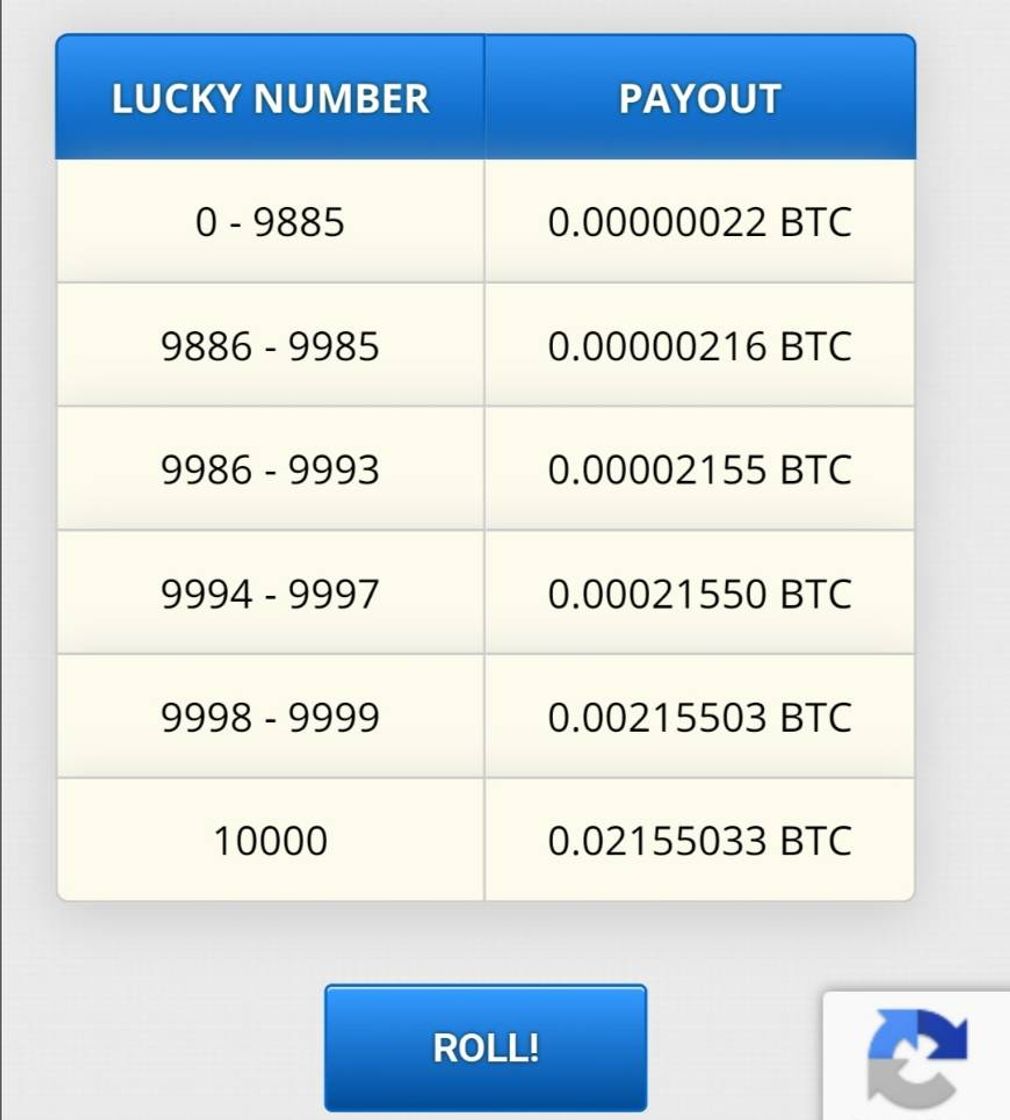The width and height of the screenshot is (1010, 1120).
Task: Select the PAYOUT column header
Action: click(700, 98)
